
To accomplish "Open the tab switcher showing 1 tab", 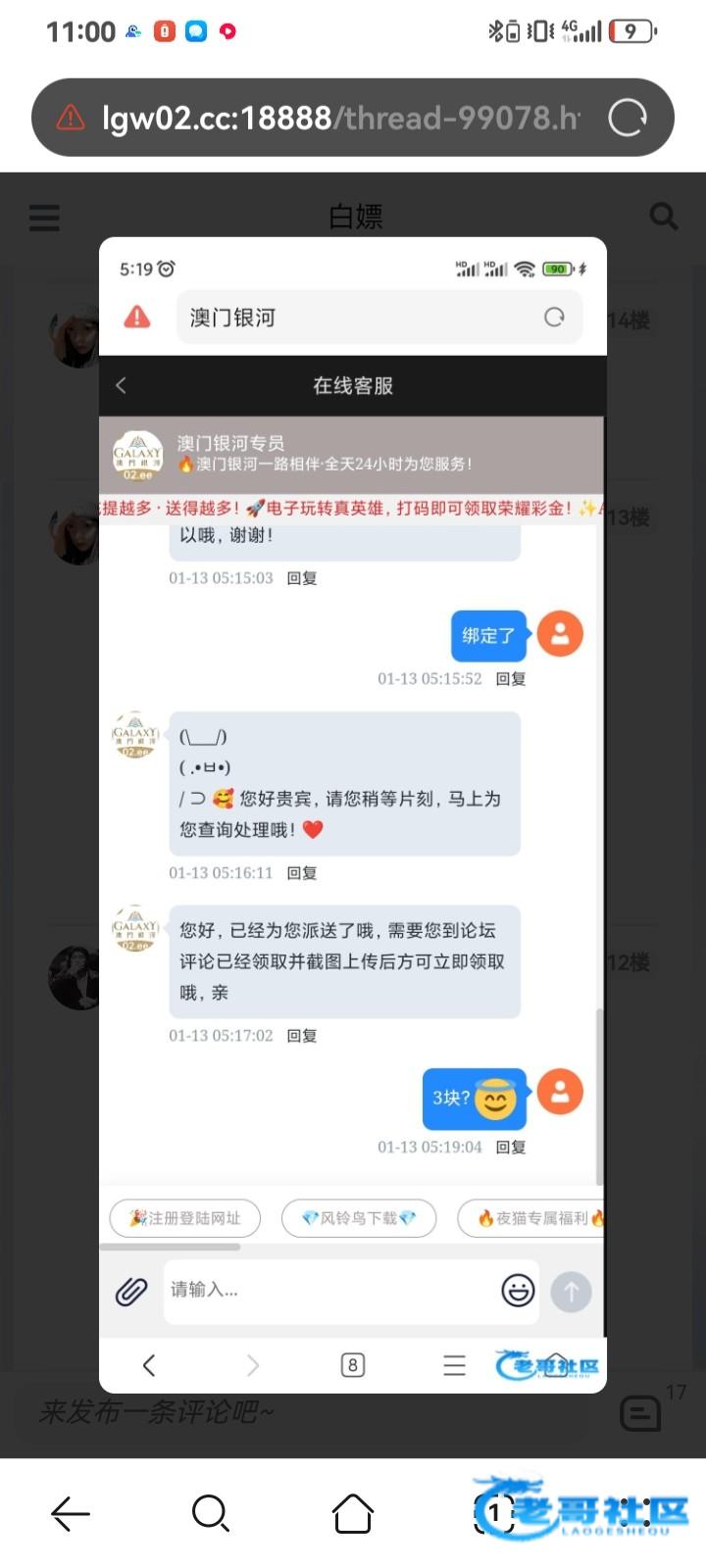I will 495,1513.
